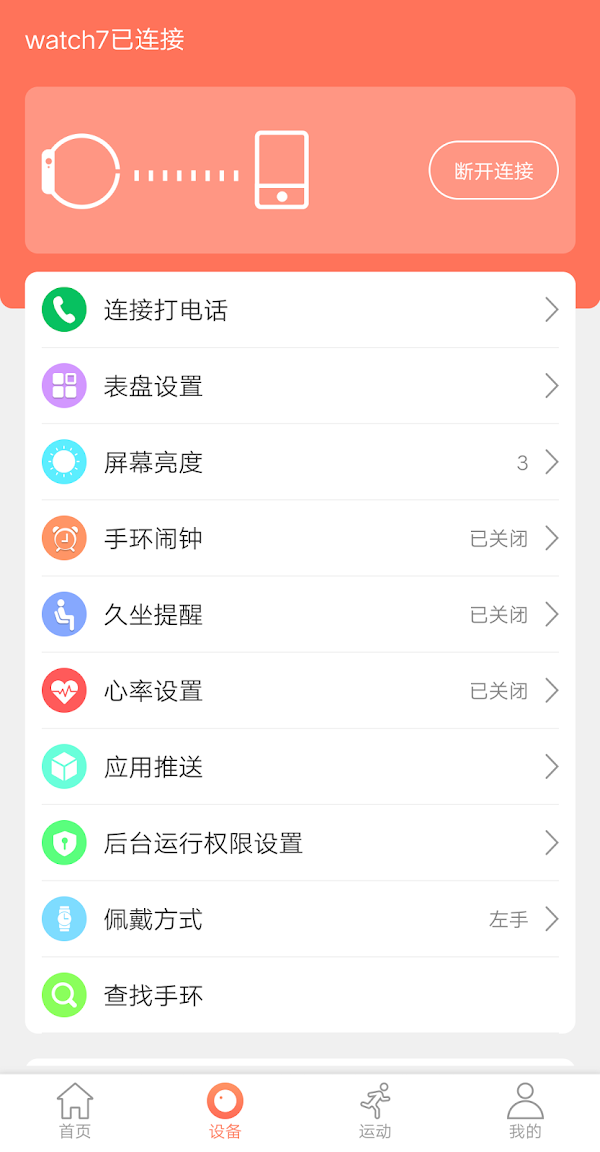The image size is (600, 1152).
Task: Switch to the 首页 home tab
Action: [x=75, y=1111]
